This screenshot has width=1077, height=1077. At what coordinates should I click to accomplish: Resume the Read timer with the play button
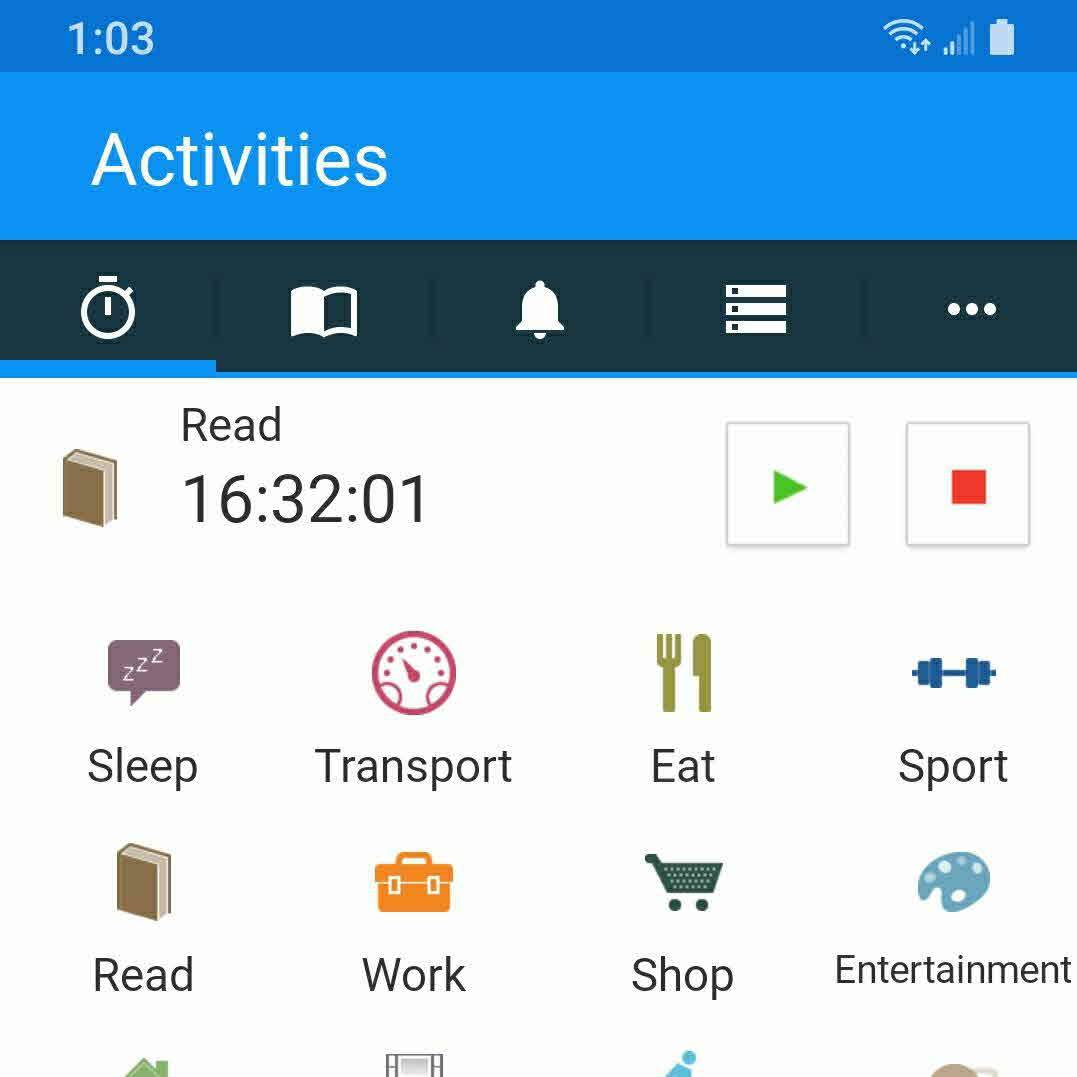point(788,485)
